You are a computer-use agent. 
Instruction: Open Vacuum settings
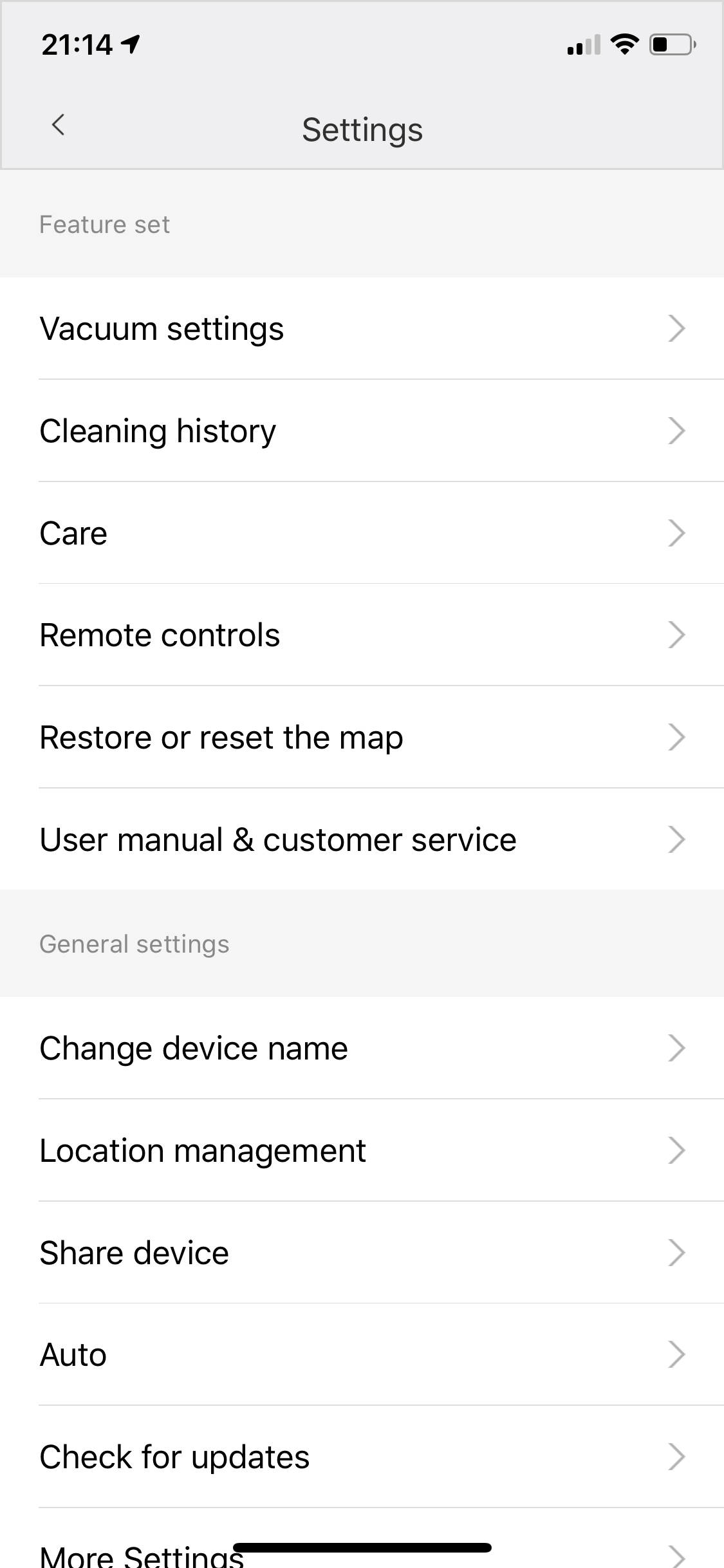pos(362,329)
